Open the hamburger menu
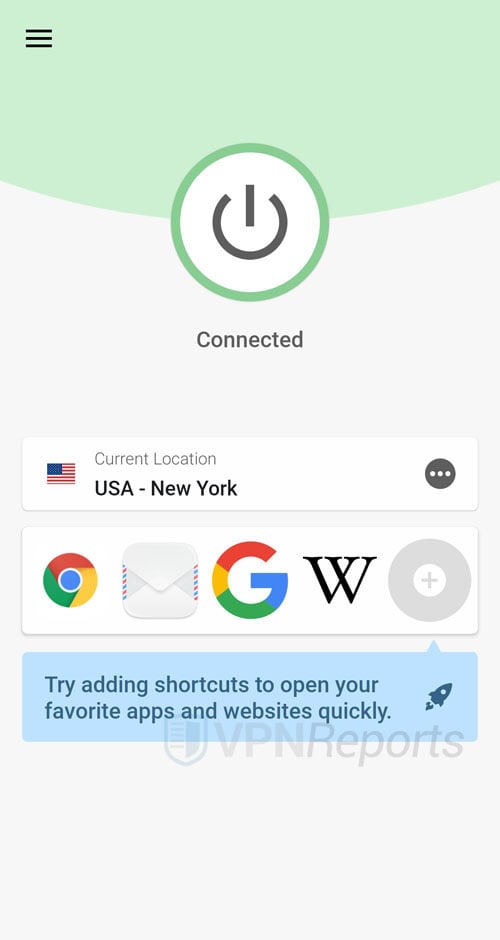Image resolution: width=500 pixels, height=940 pixels. pos(39,38)
